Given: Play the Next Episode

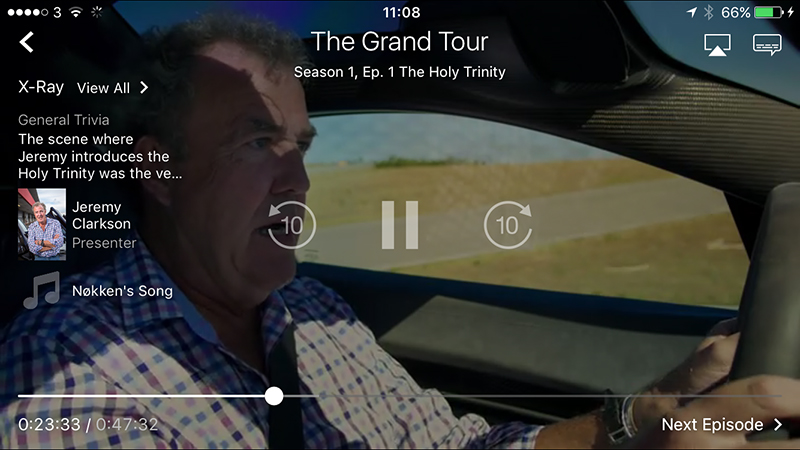Looking at the screenshot, I should pos(722,425).
